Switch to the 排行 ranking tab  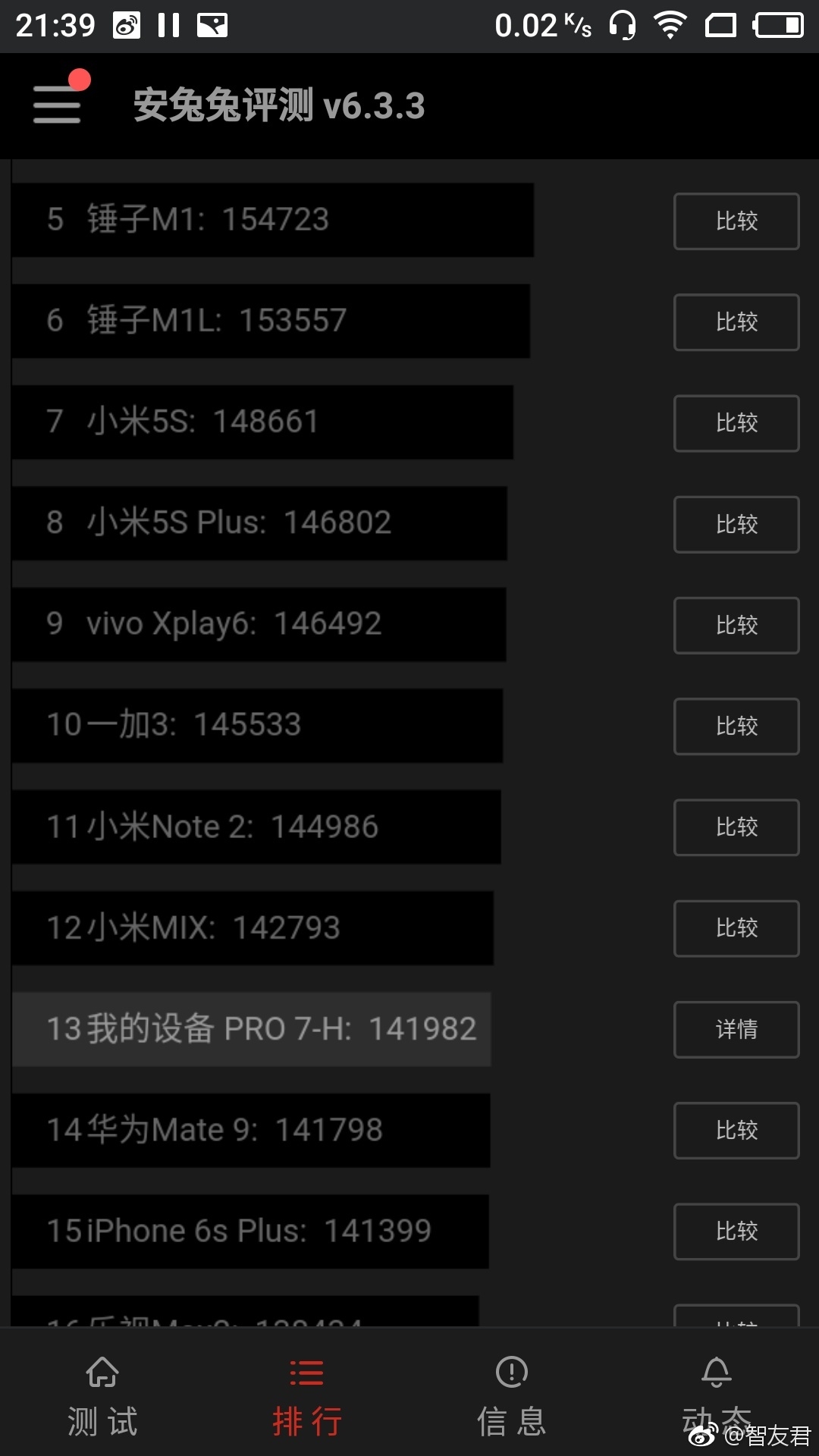tap(307, 1410)
